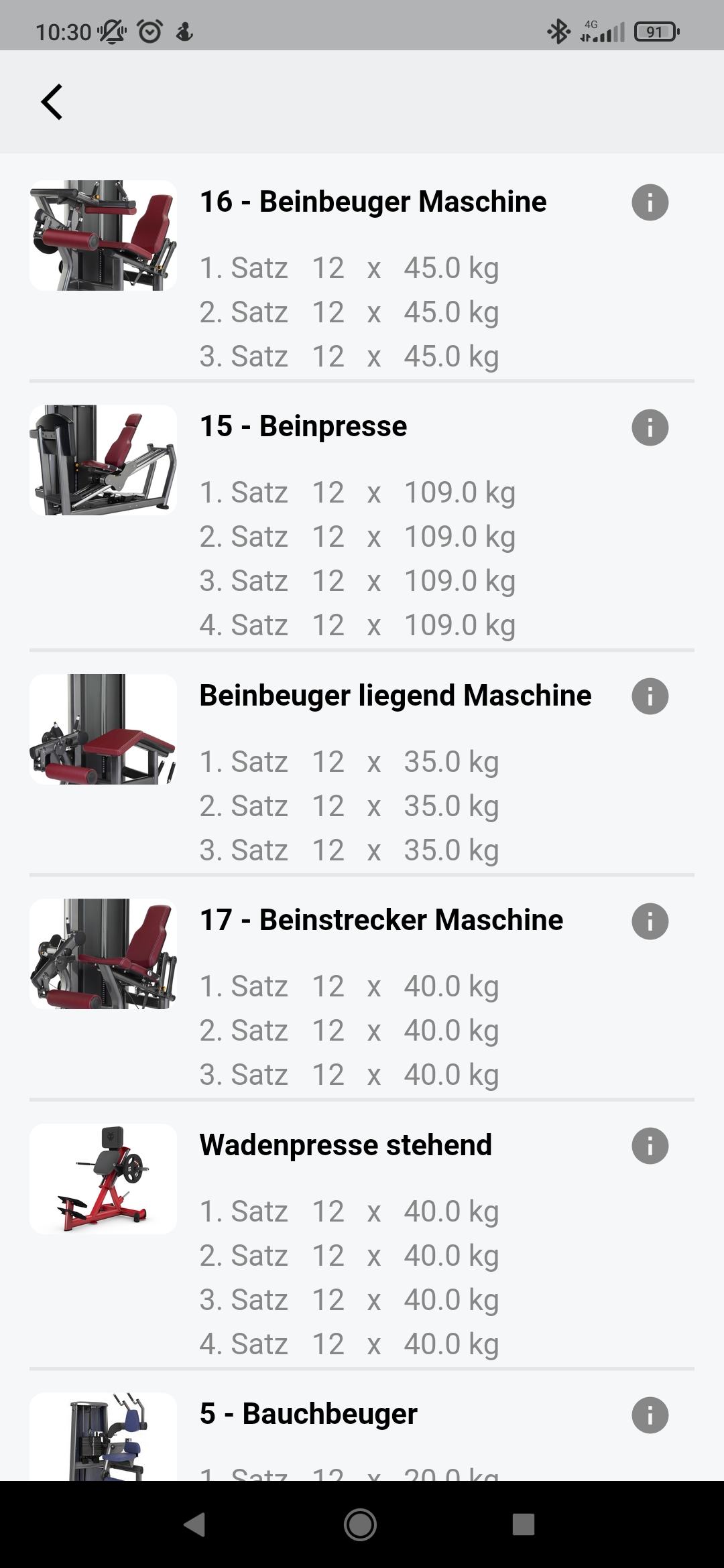The image size is (724, 1568).
Task: Select the 15 - Beinpresse exercise
Action: click(303, 427)
